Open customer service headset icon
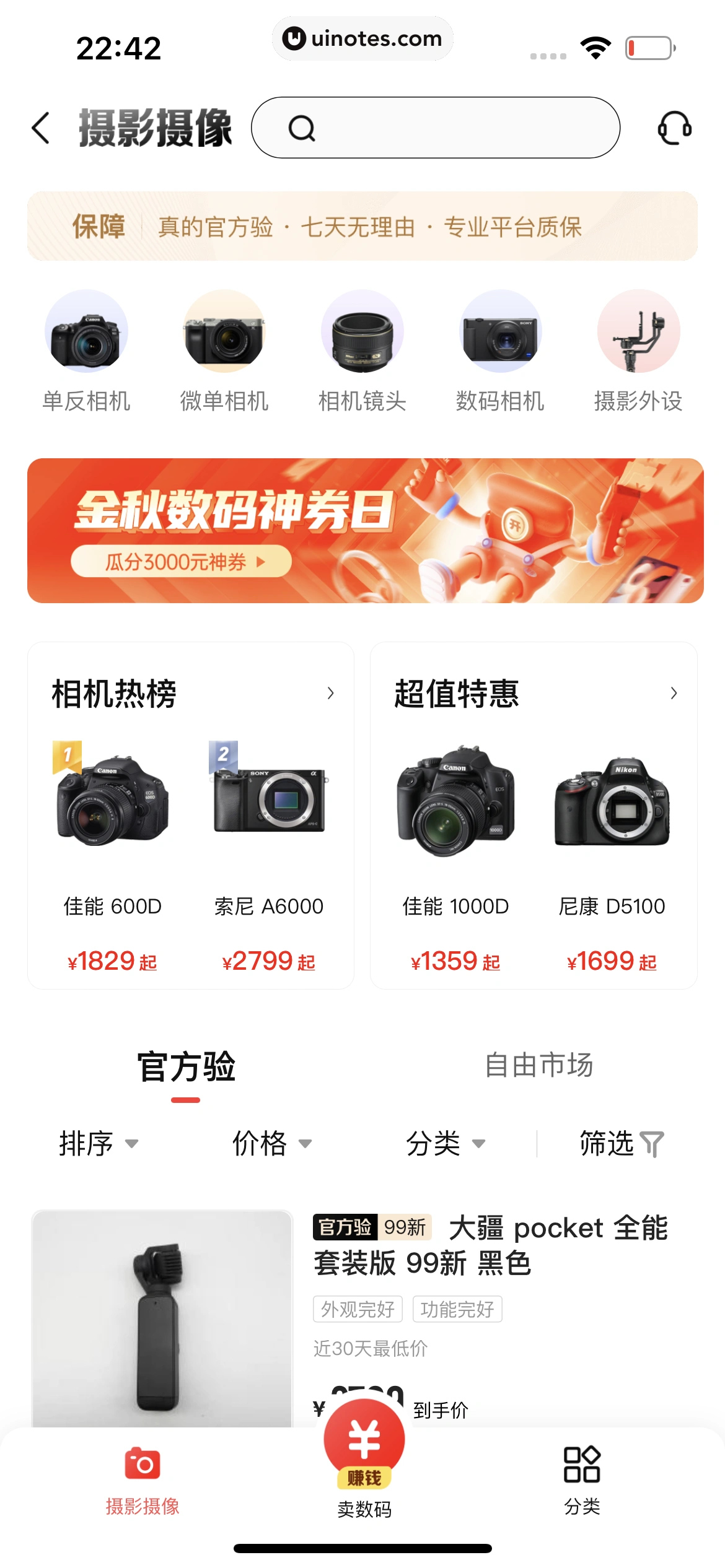 click(x=675, y=128)
